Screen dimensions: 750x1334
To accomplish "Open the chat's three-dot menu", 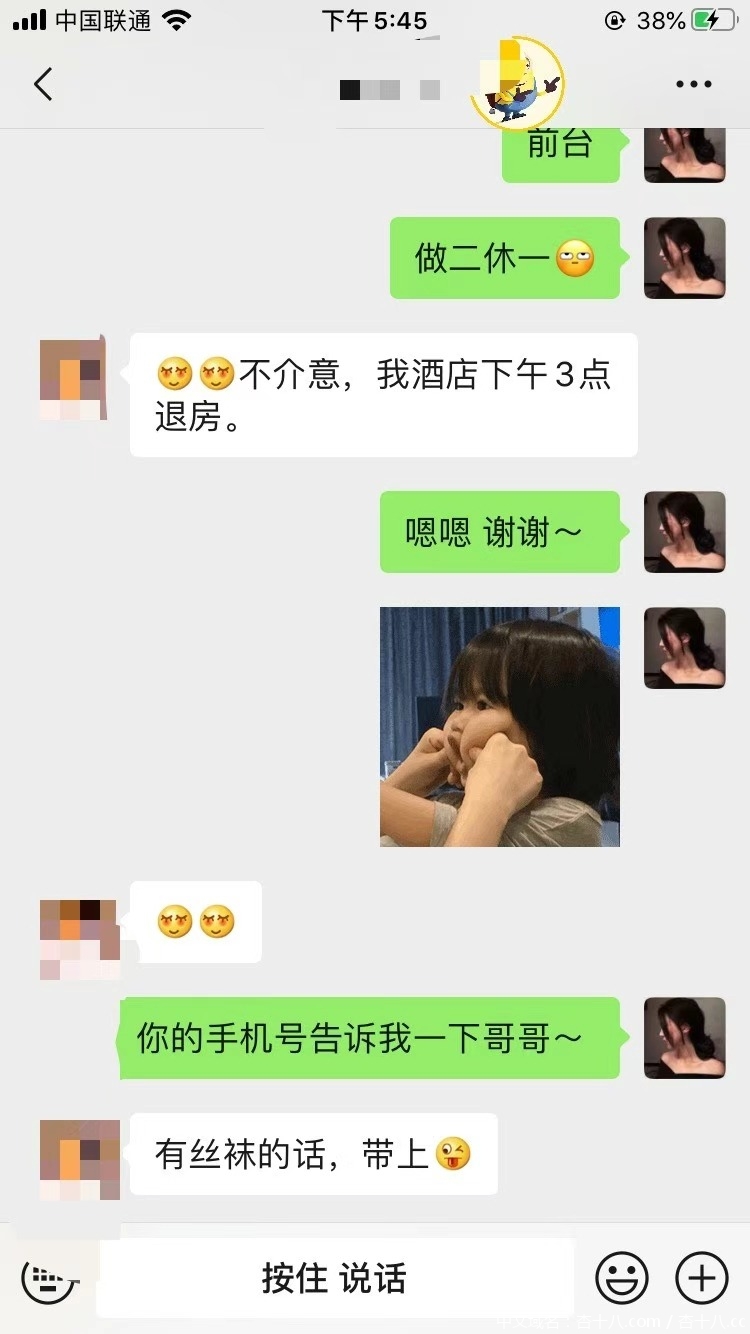I will tap(693, 85).
